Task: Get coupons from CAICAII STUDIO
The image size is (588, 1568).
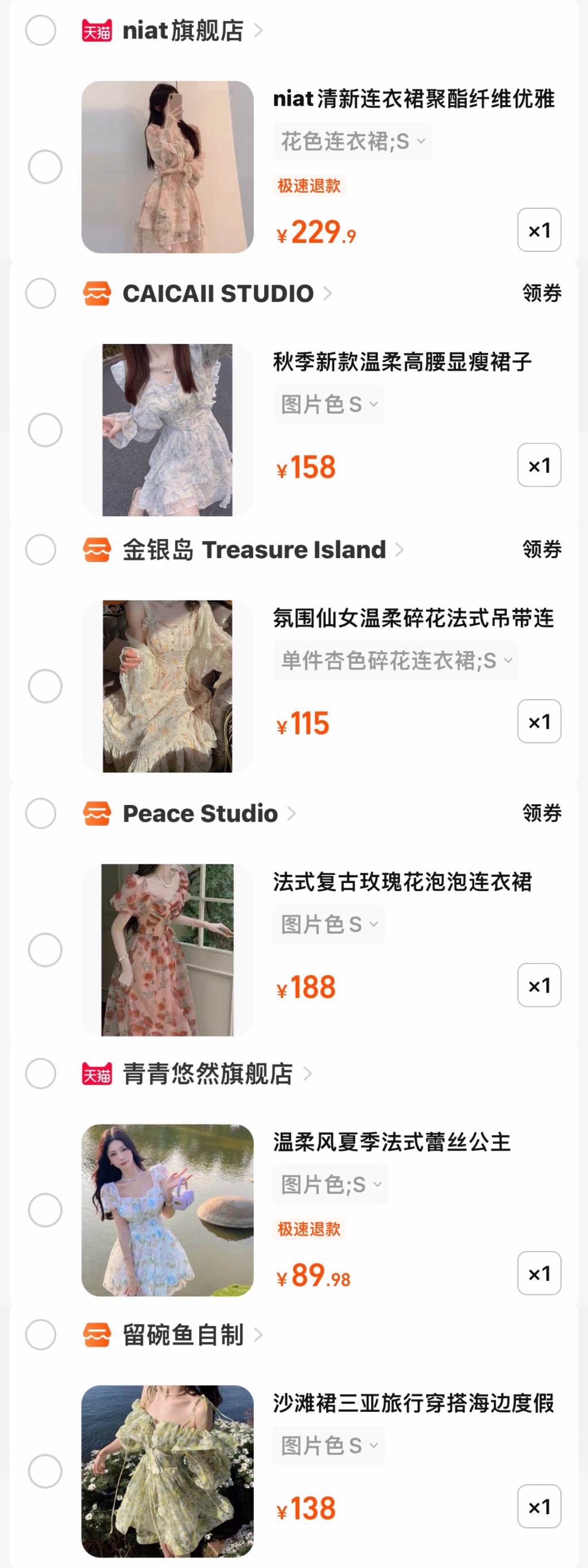Action: 541,293
